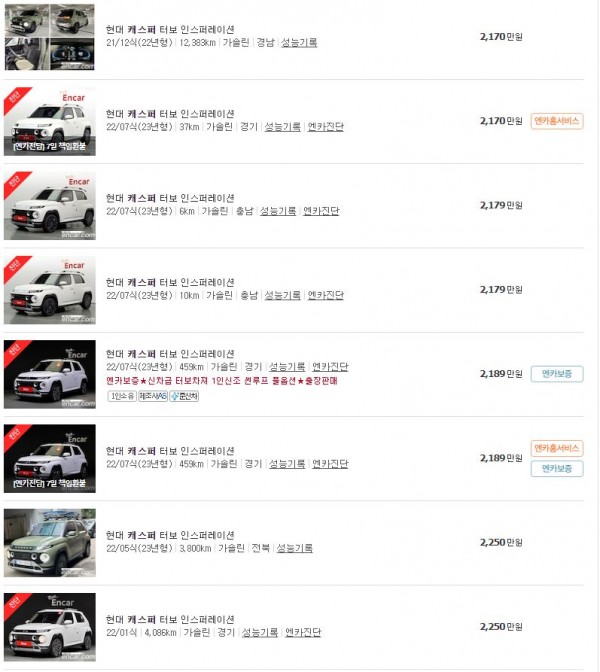The width and height of the screenshot is (600, 672).
Task: Open 성능기록 for the 12,383km car
Action: 298,43
